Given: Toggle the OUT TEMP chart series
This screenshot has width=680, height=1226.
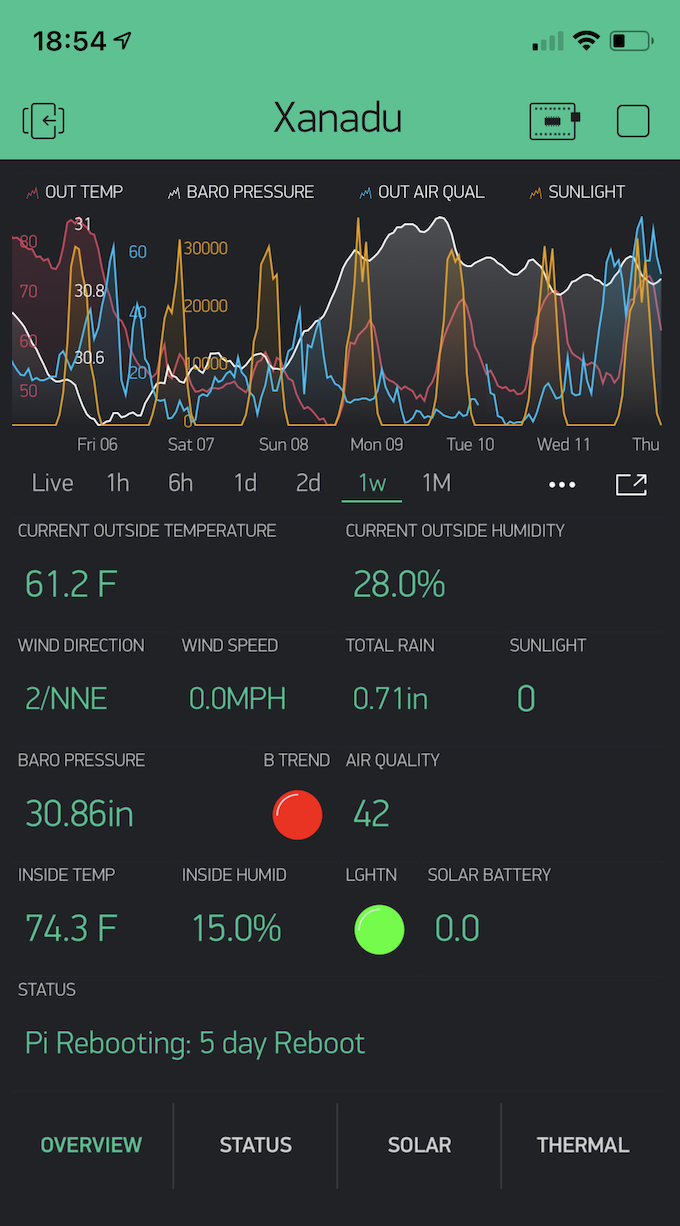Looking at the screenshot, I should pyautogui.click(x=75, y=192).
